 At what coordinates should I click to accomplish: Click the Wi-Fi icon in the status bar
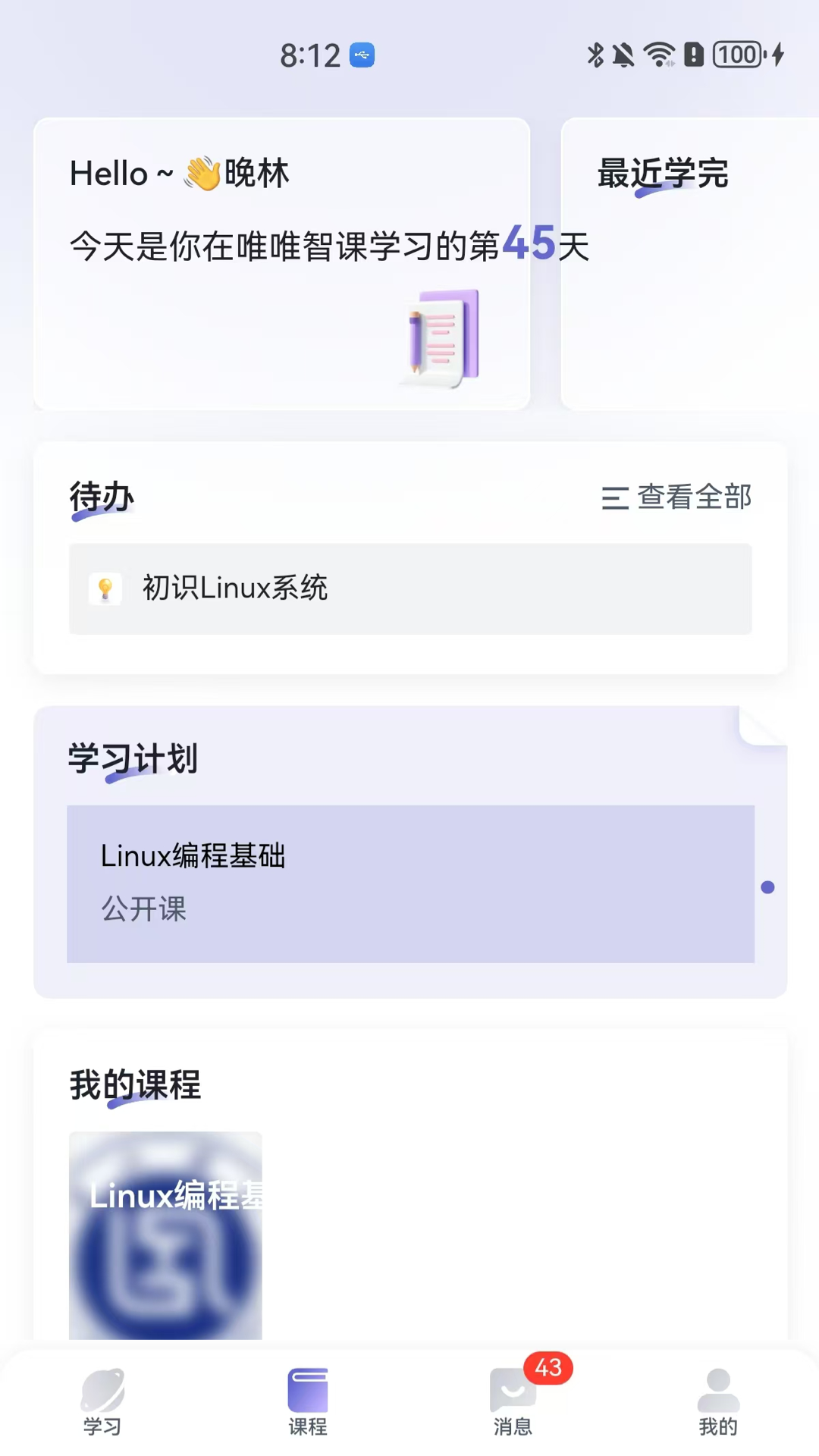(659, 54)
